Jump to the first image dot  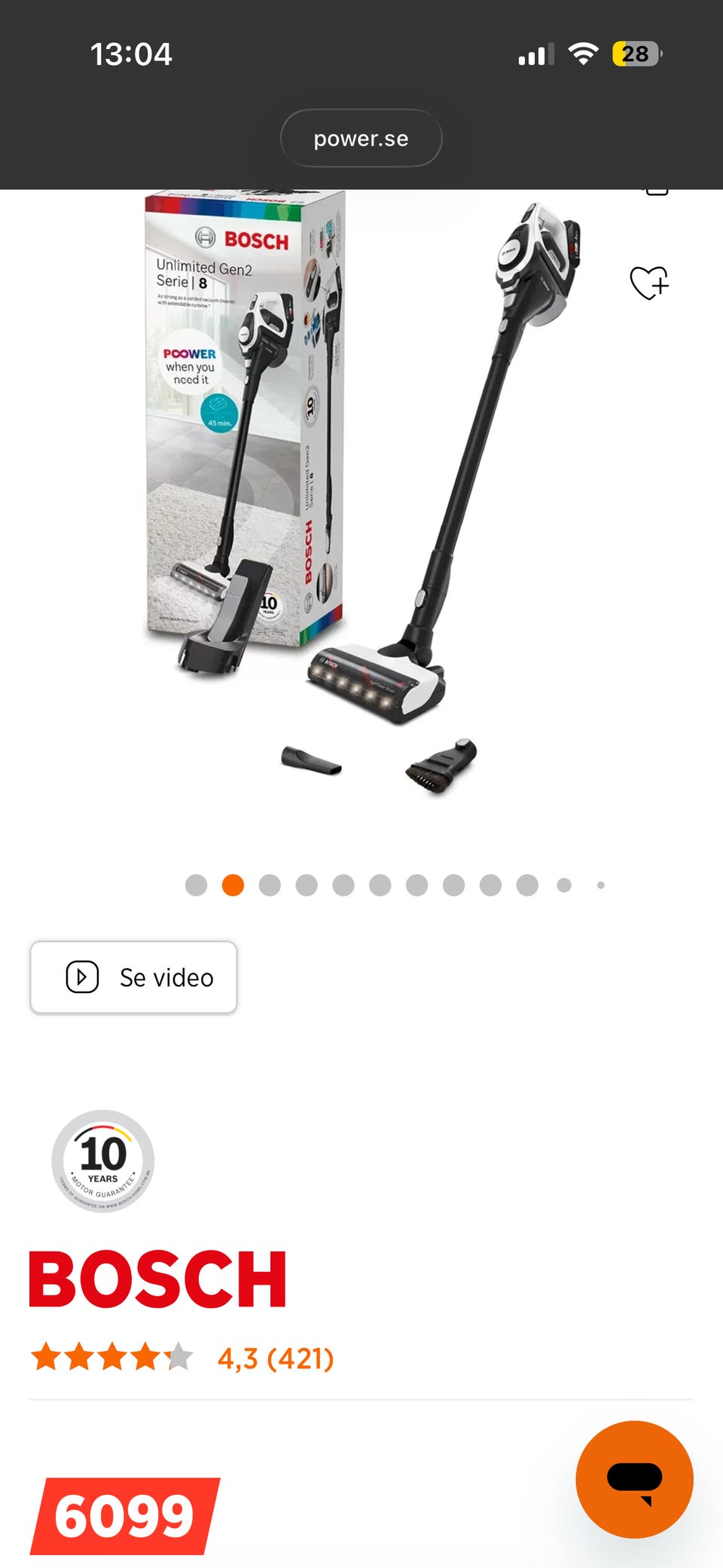click(x=196, y=885)
